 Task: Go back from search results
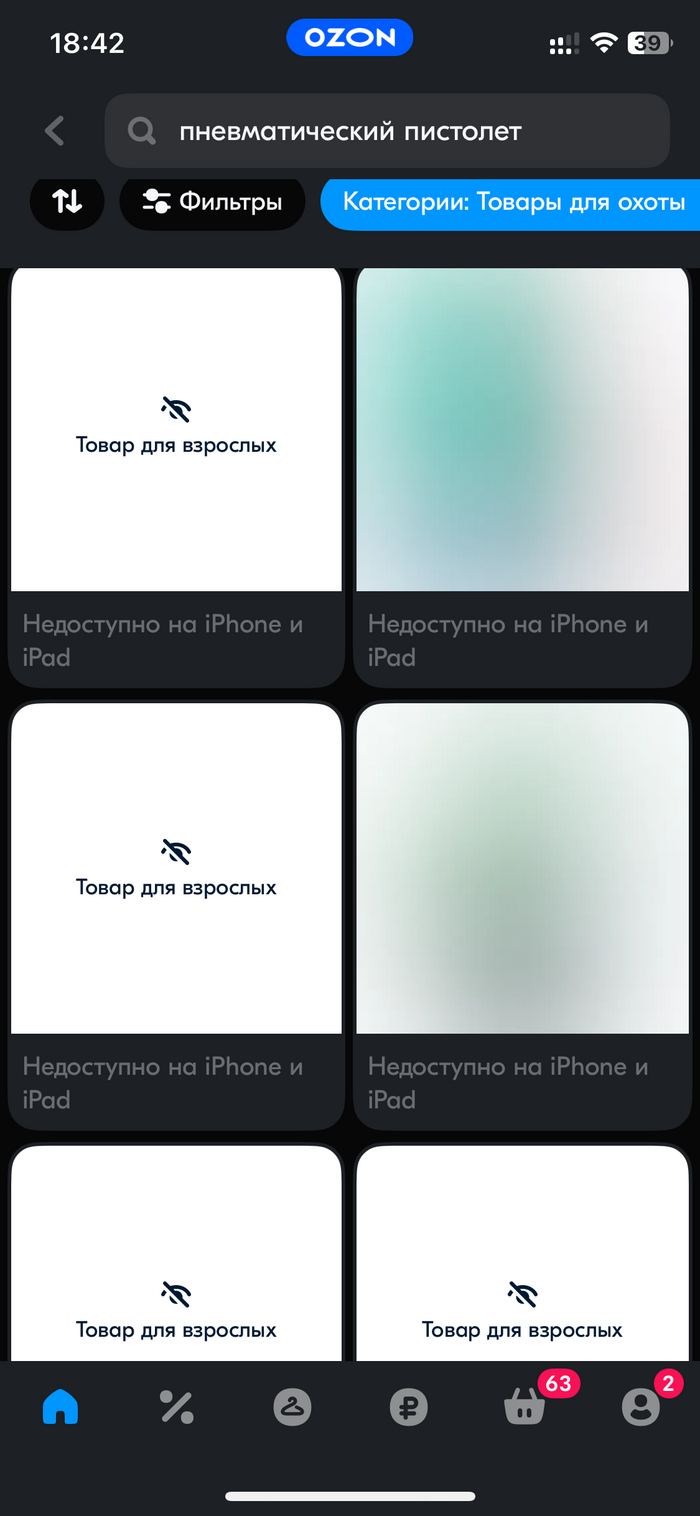(55, 131)
